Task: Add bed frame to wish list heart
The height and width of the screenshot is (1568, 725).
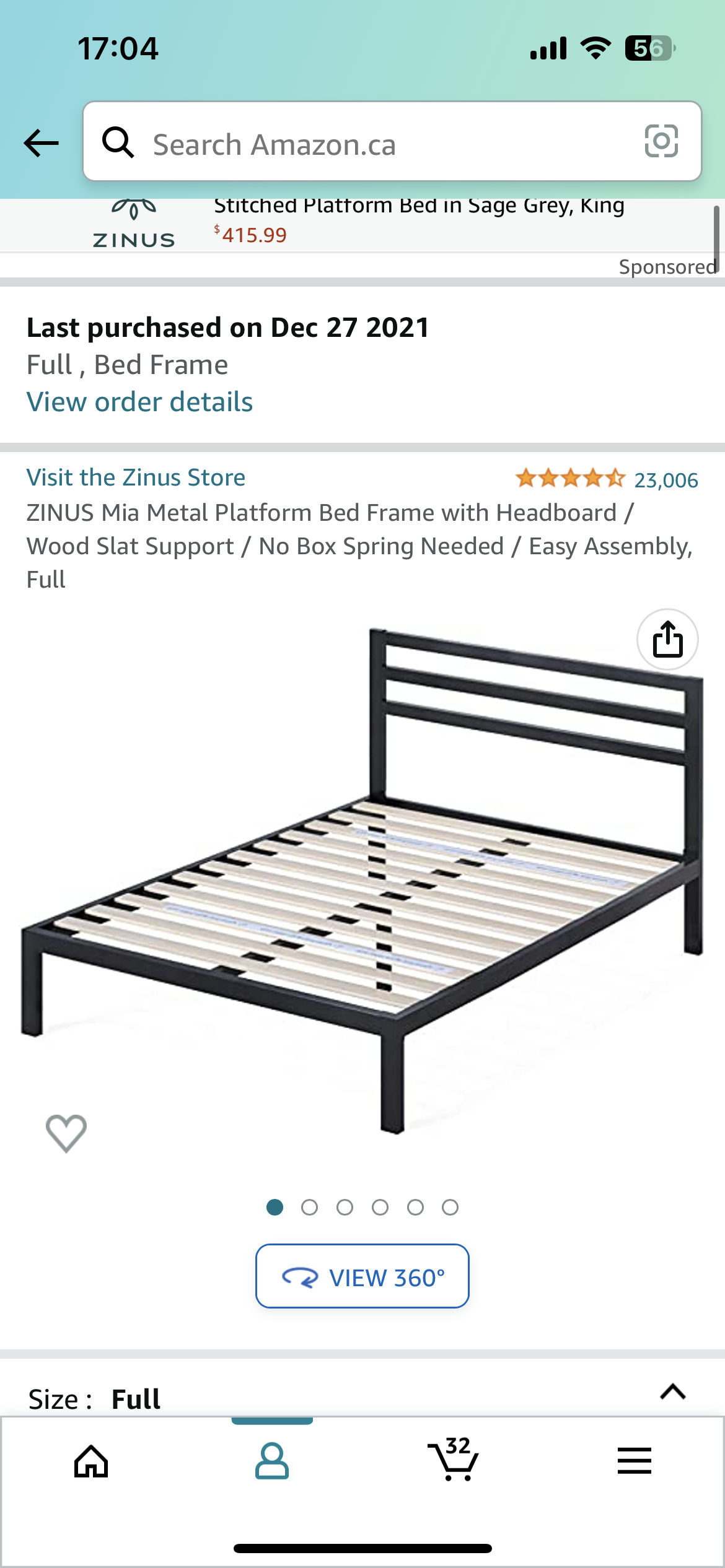Action: tap(66, 1133)
